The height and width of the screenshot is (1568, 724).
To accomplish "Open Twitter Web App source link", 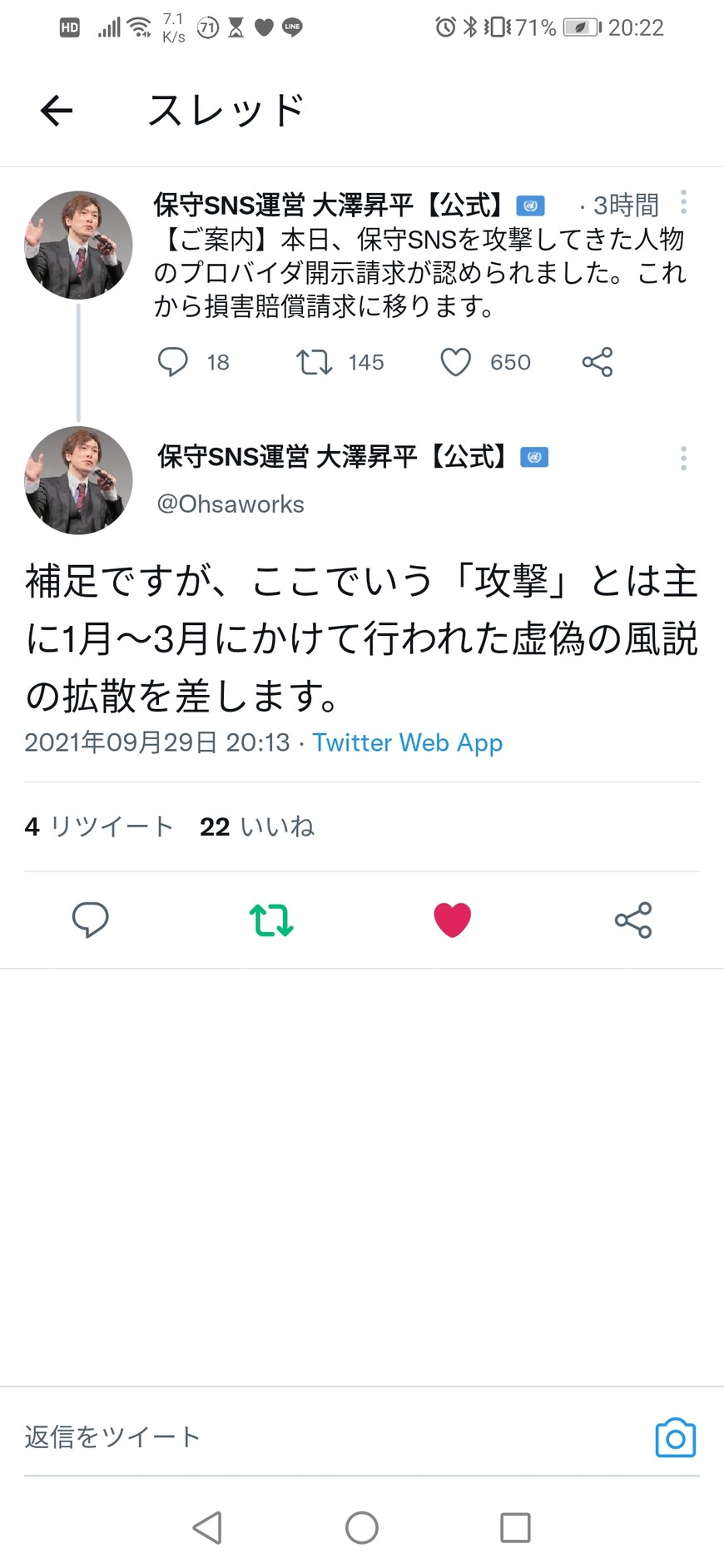I will coord(407,742).
